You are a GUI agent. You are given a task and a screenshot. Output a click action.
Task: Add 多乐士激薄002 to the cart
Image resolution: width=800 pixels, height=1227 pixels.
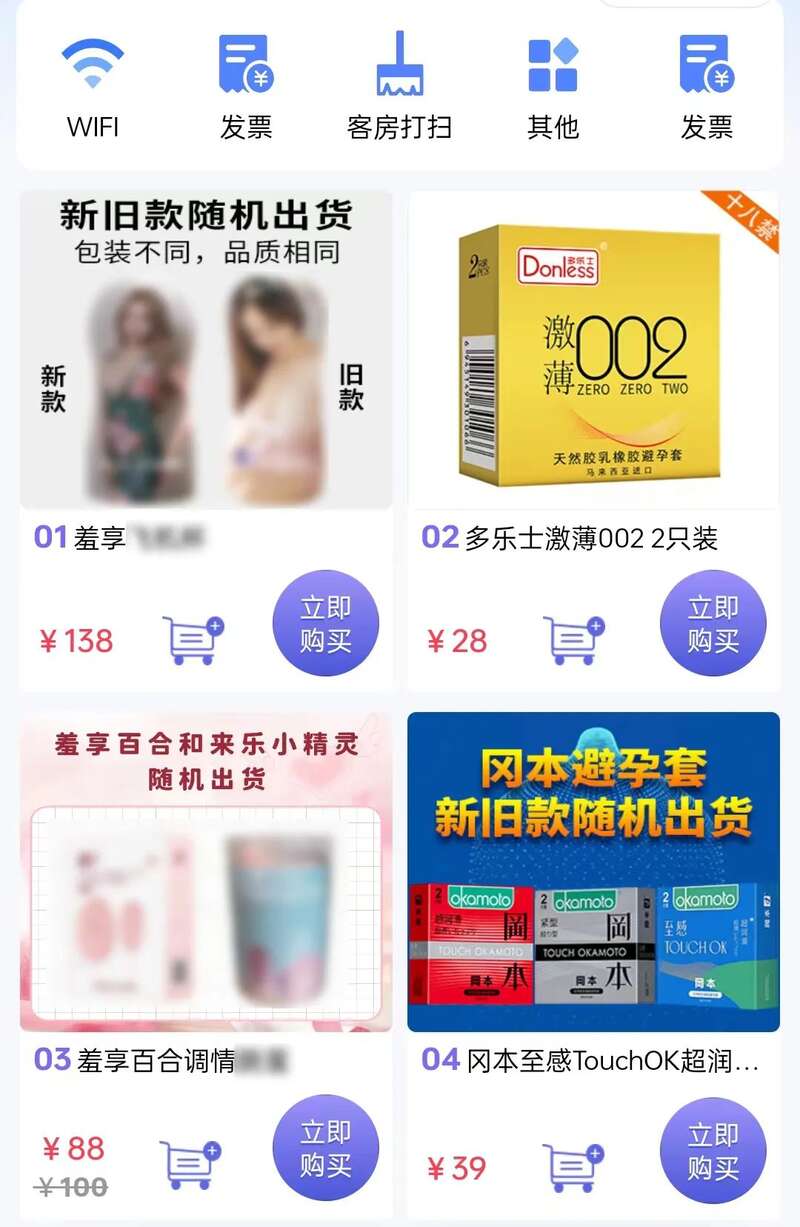575,640
